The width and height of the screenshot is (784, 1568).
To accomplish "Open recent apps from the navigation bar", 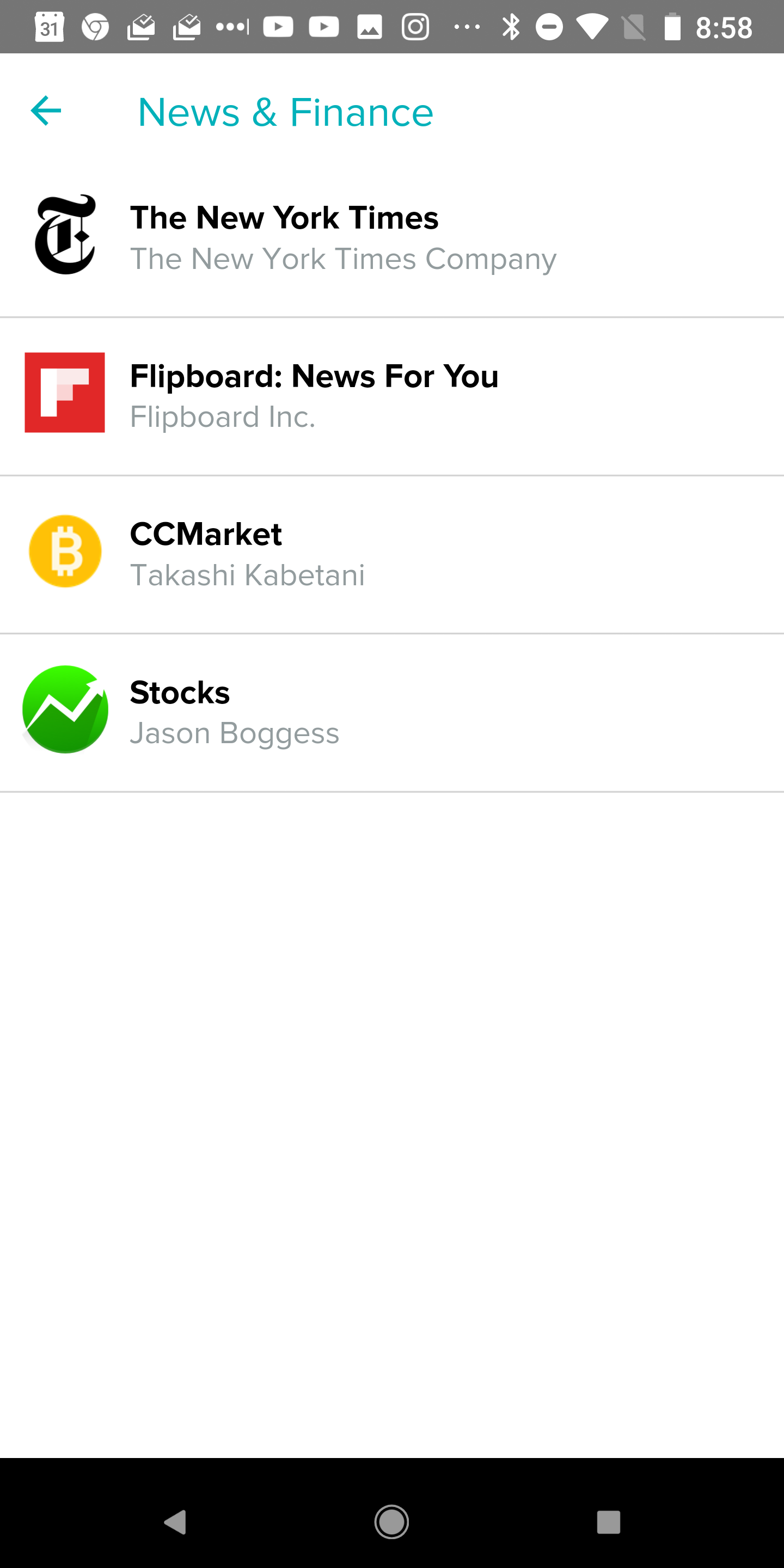I will pos(608,1522).
